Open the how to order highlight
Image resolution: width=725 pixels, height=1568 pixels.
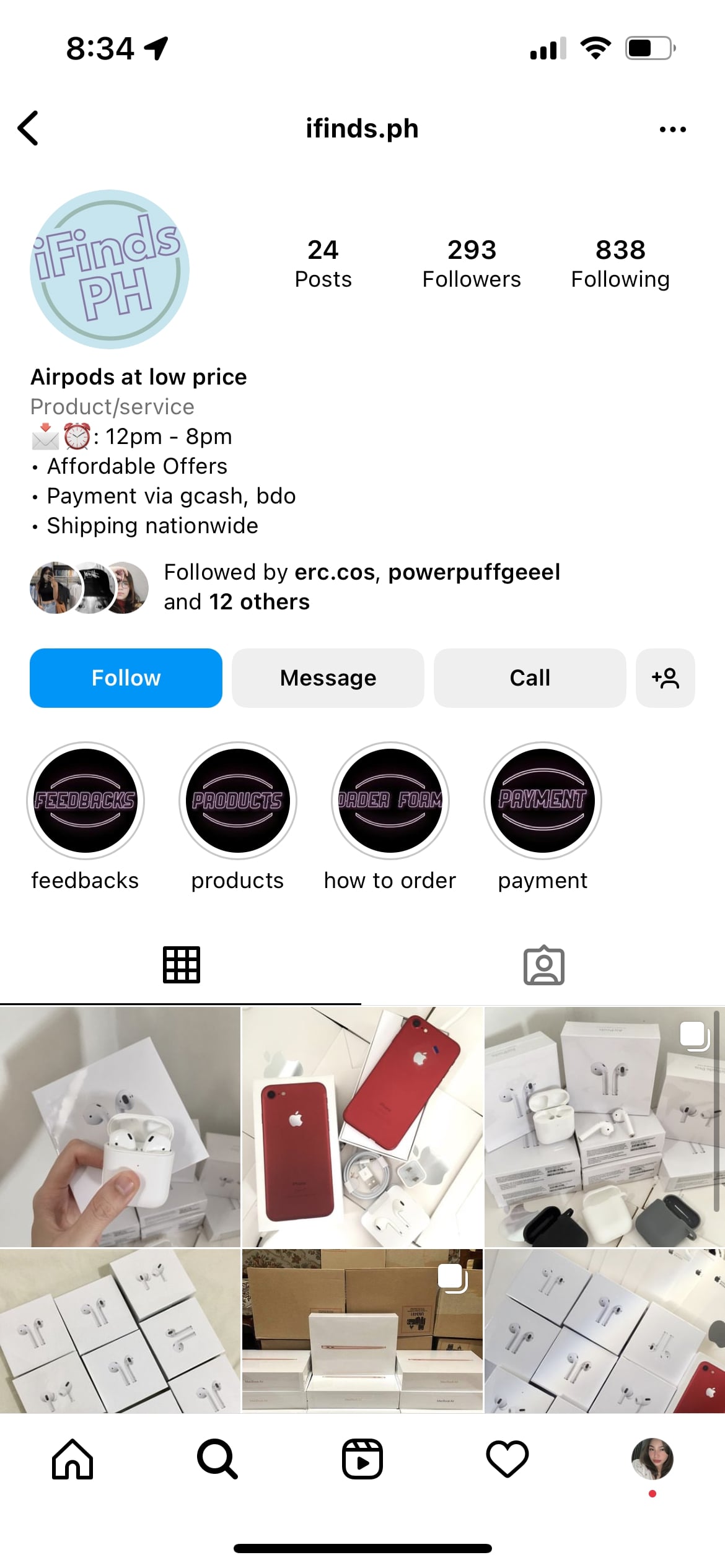coord(390,801)
